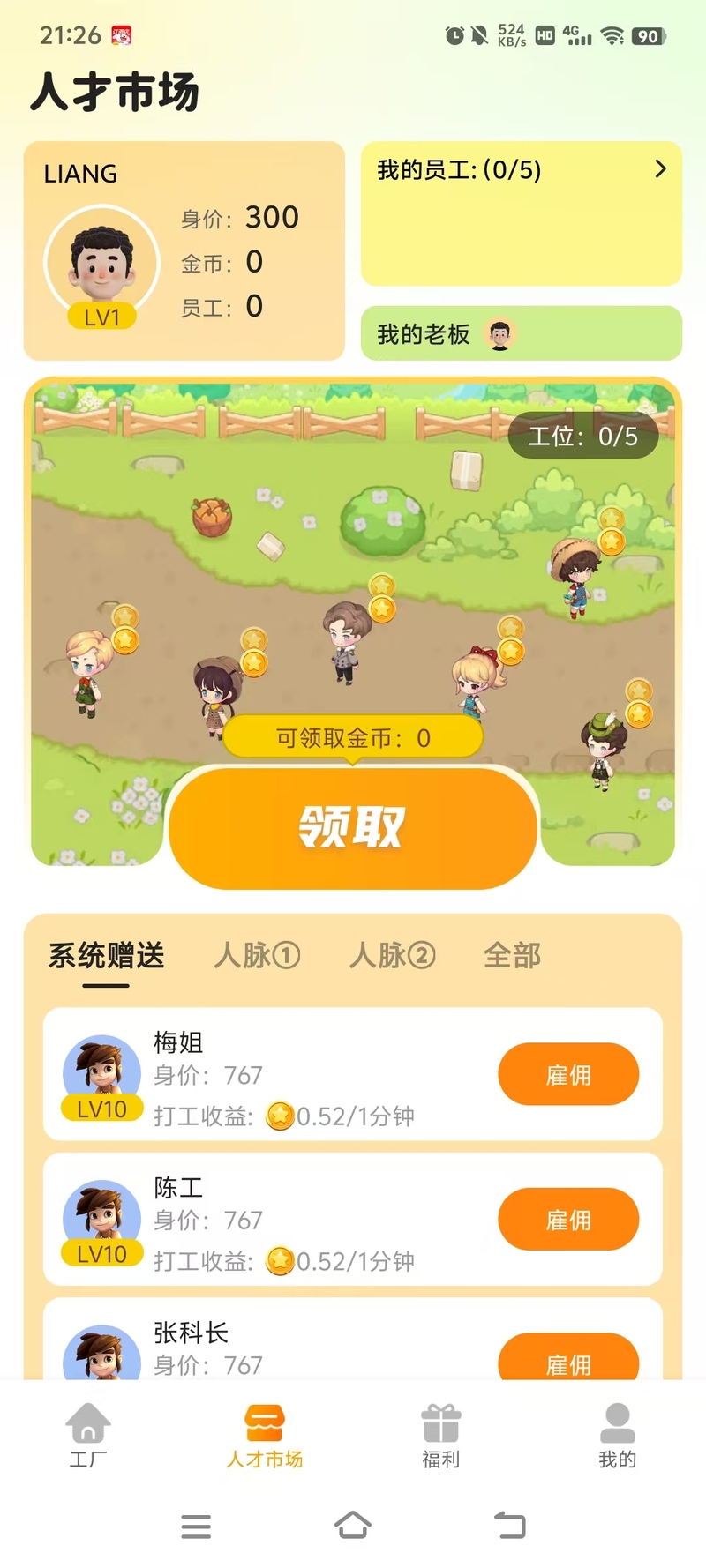
Task: Hire 陈工 with the 雇佣 button
Action: pos(568,1220)
